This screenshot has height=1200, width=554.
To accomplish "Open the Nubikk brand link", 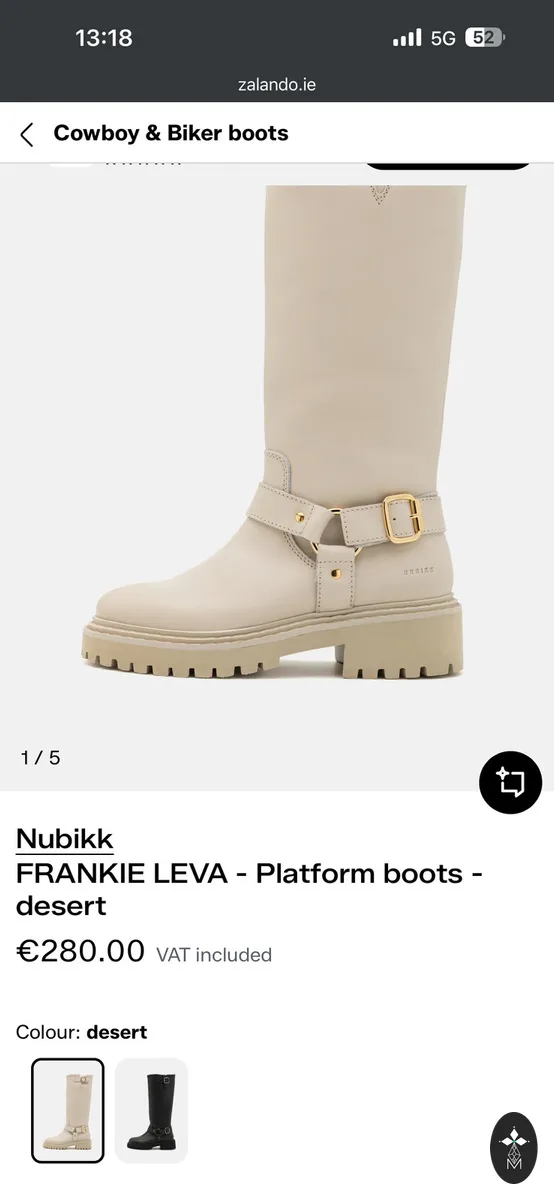I will point(64,839).
